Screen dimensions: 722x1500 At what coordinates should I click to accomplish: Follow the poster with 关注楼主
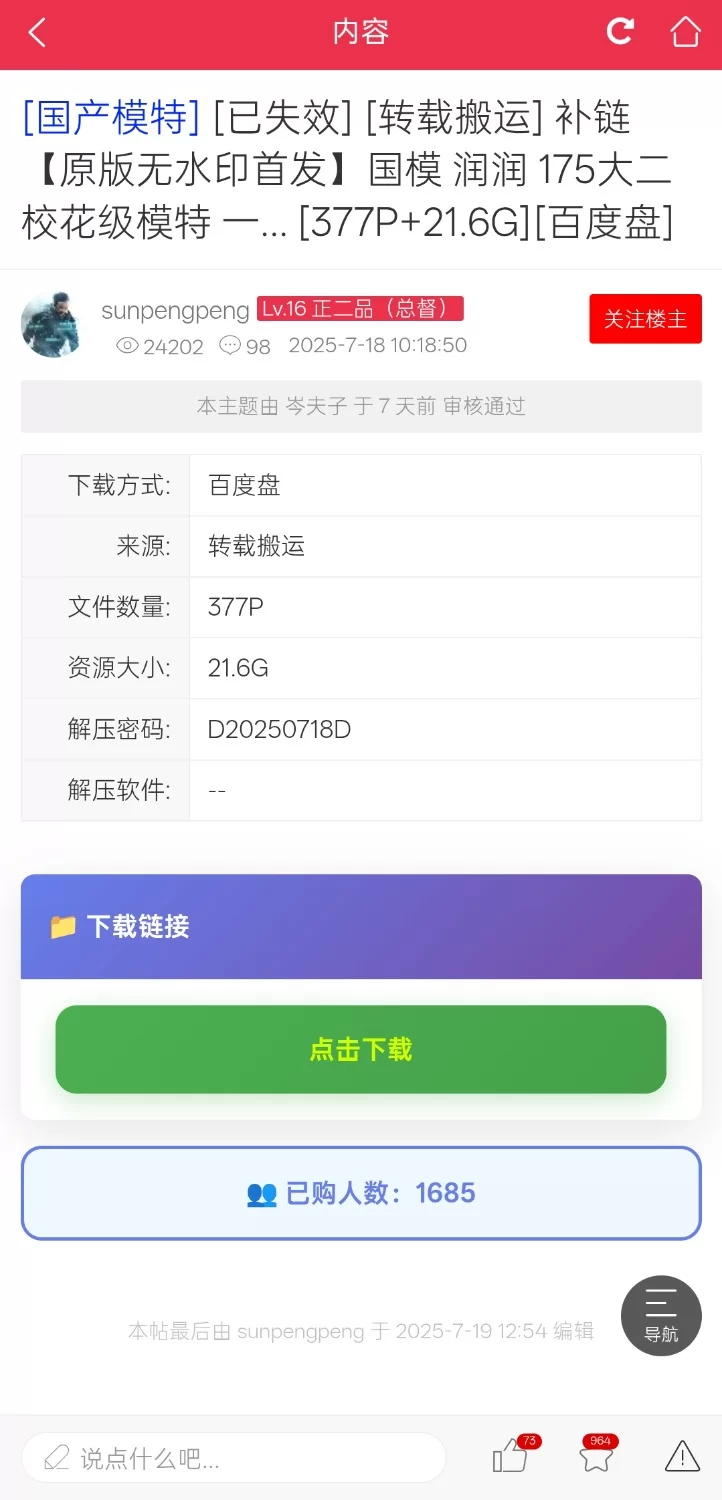click(645, 319)
